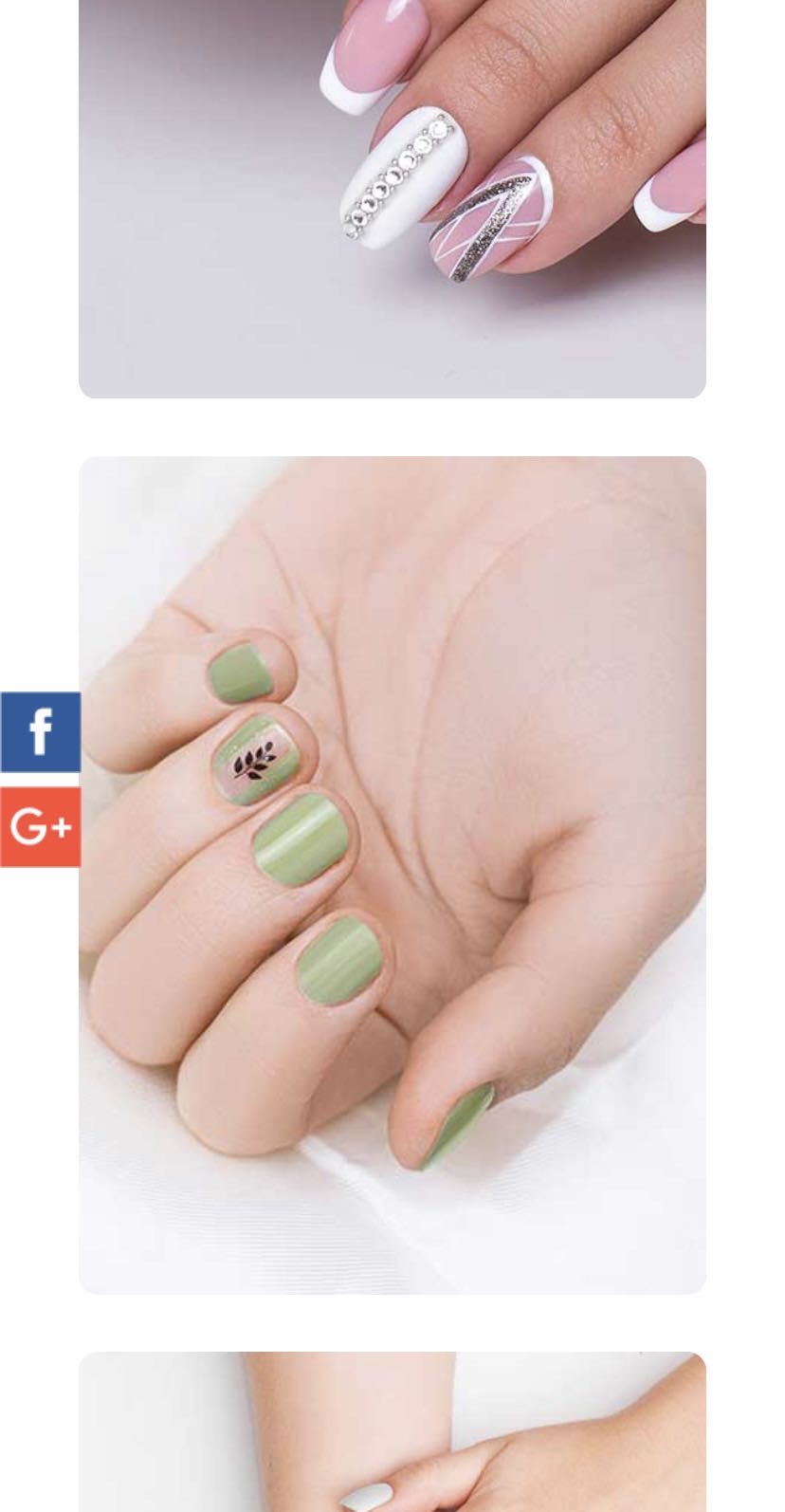
Task: Share this page on Google Plus
Action: click(40, 827)
